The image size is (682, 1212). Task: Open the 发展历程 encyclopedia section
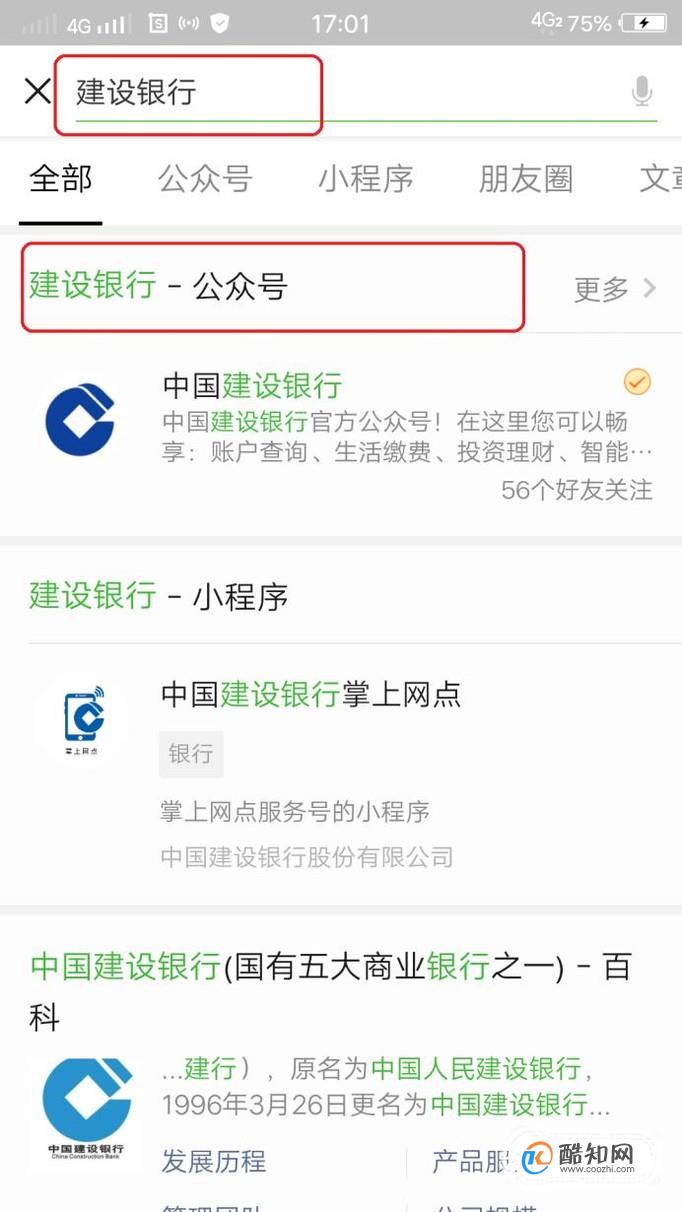(214, 1161)
